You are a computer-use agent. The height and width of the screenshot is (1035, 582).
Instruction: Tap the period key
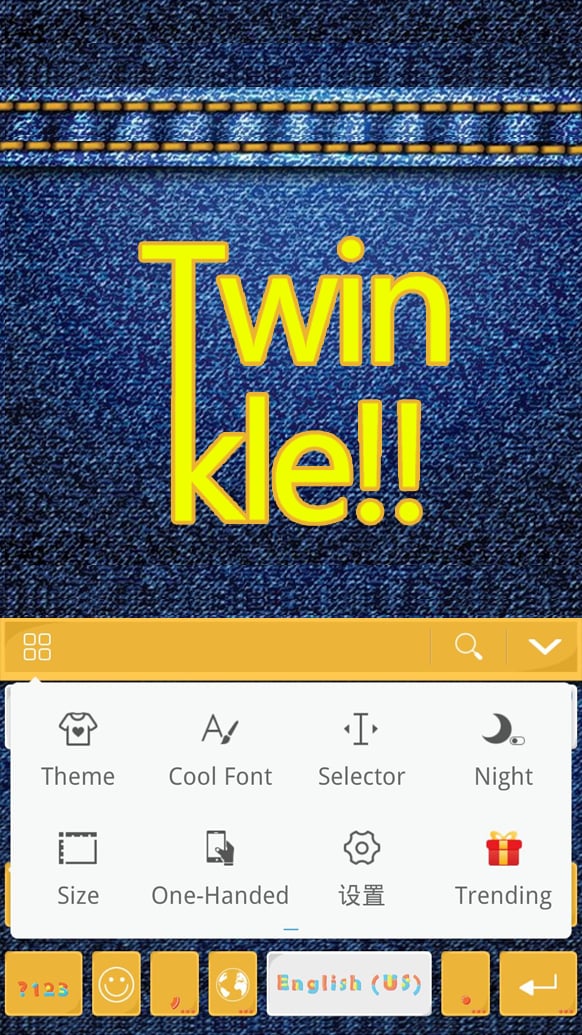pyautogui.click(x=466, y=984)
